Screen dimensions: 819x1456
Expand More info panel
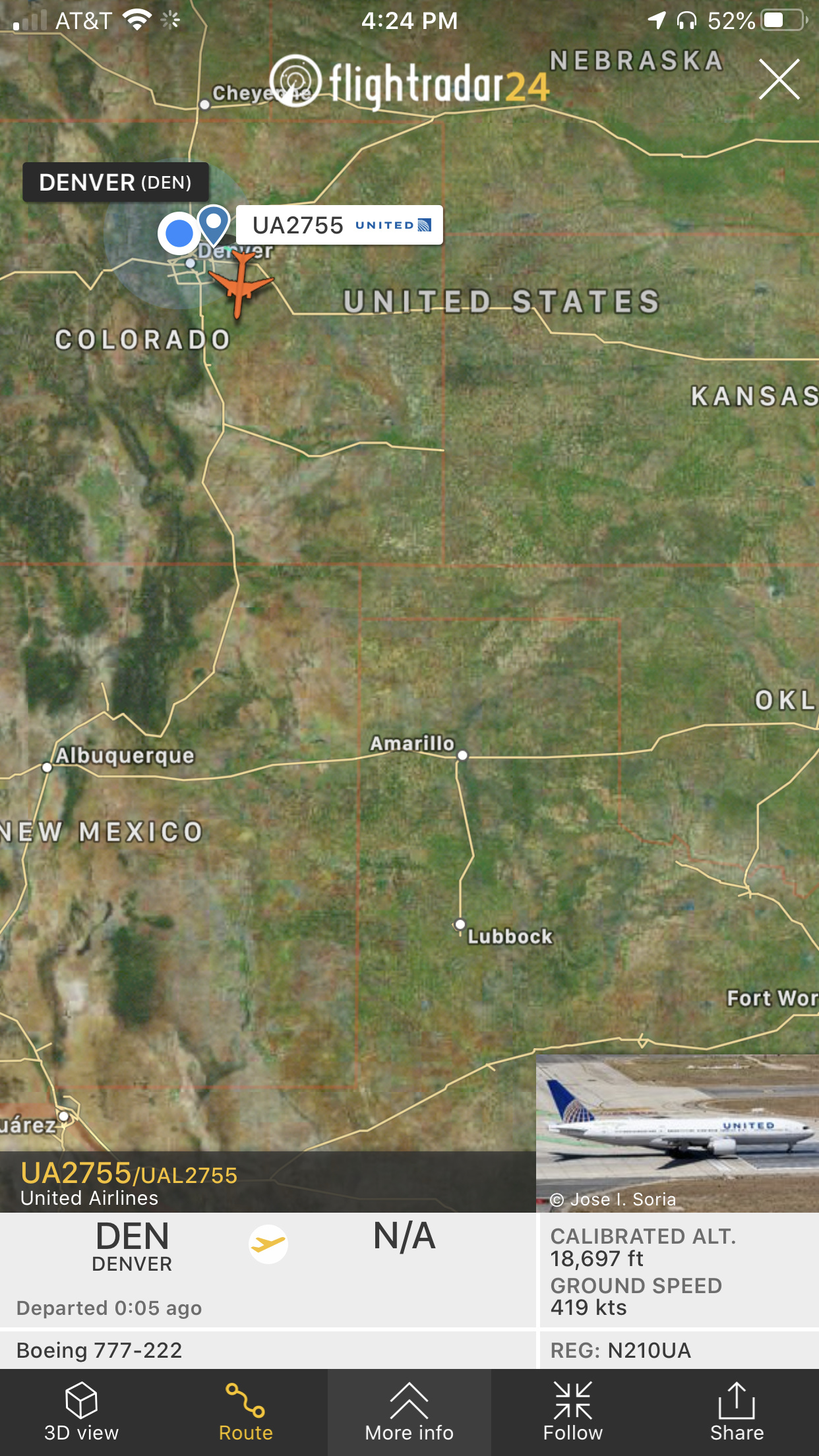409,1412
